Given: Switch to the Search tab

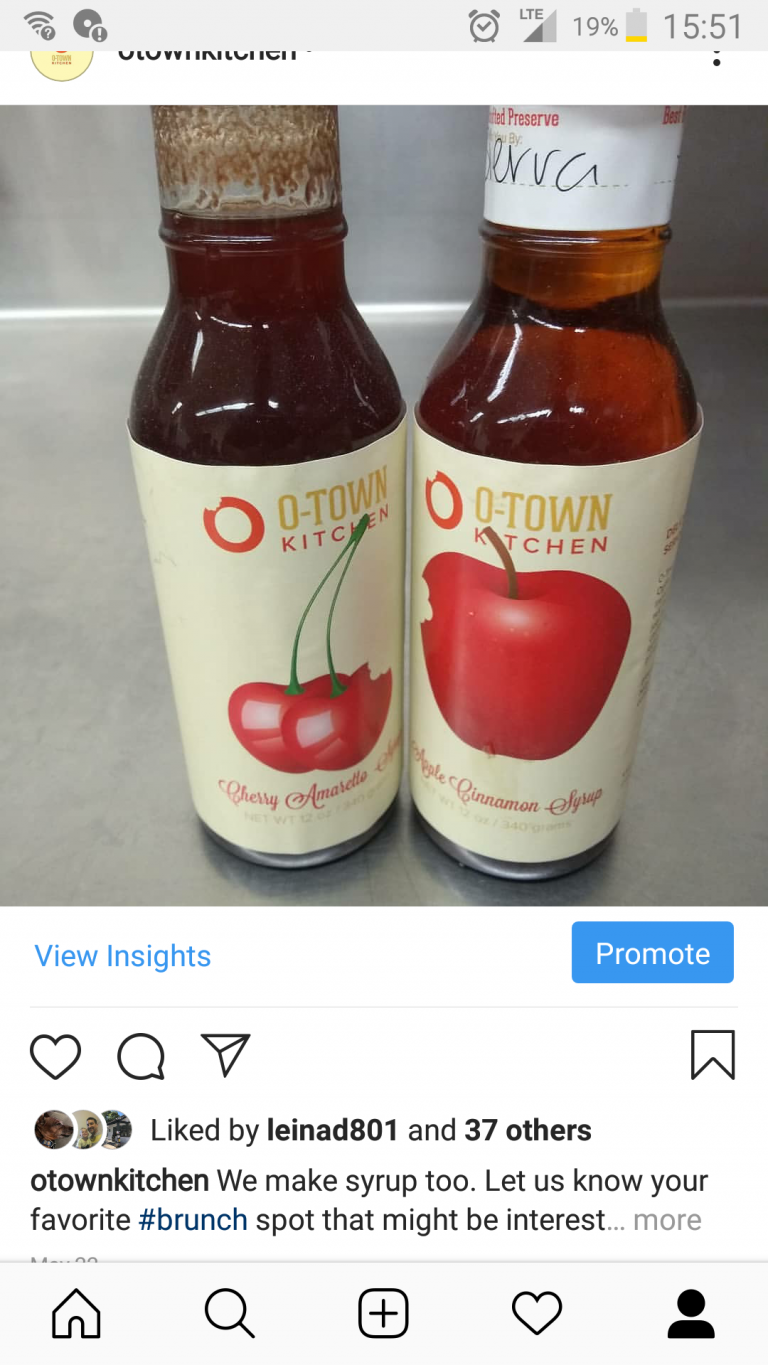Looking at the screenshot, I should (x=230, y=1314).
